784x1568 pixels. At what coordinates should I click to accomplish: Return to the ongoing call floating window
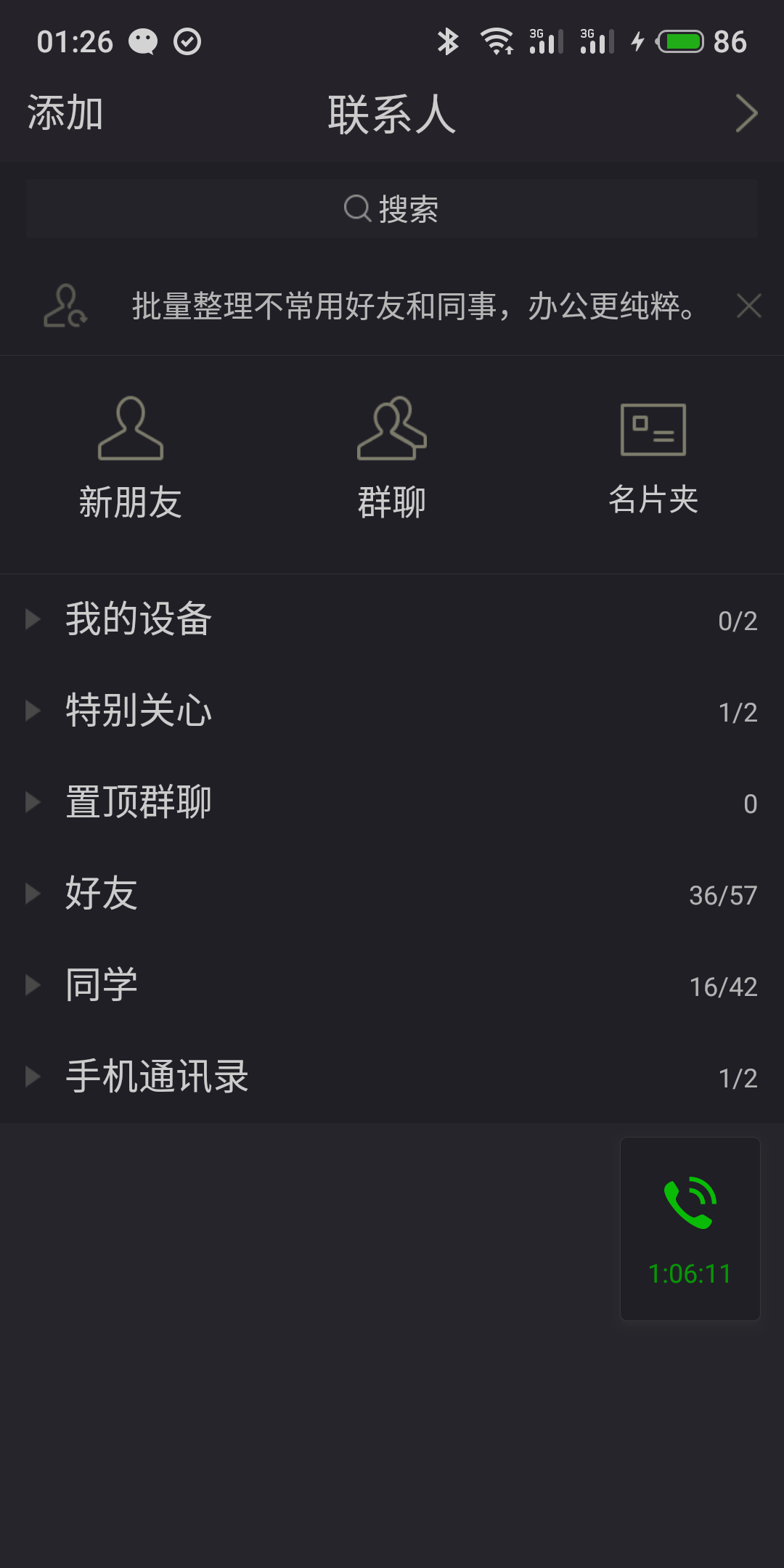pyautogui.click(x=690, y=1229)
